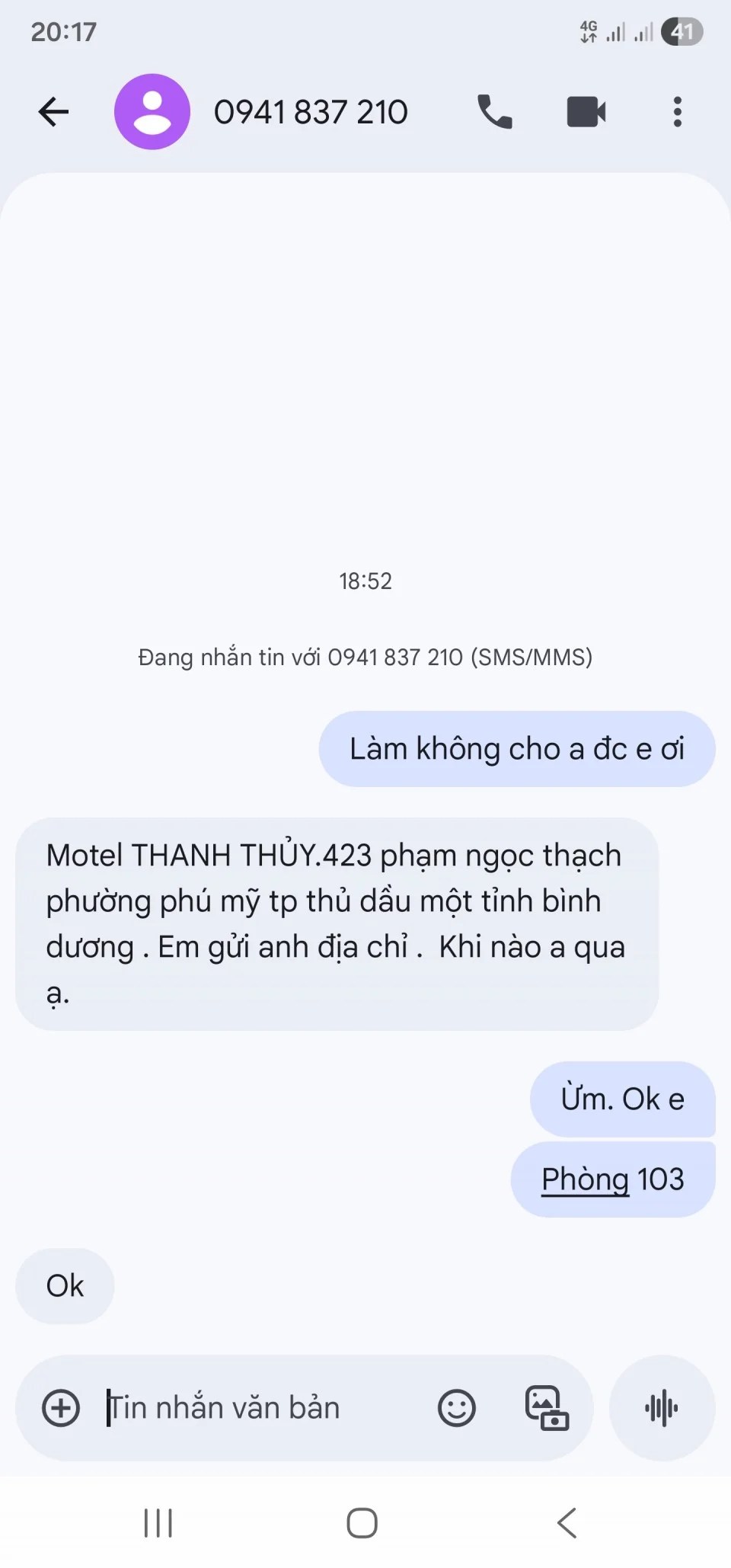Open the attachment plus button
The width and height of the screenshot is (731, 1568).
61,1407
